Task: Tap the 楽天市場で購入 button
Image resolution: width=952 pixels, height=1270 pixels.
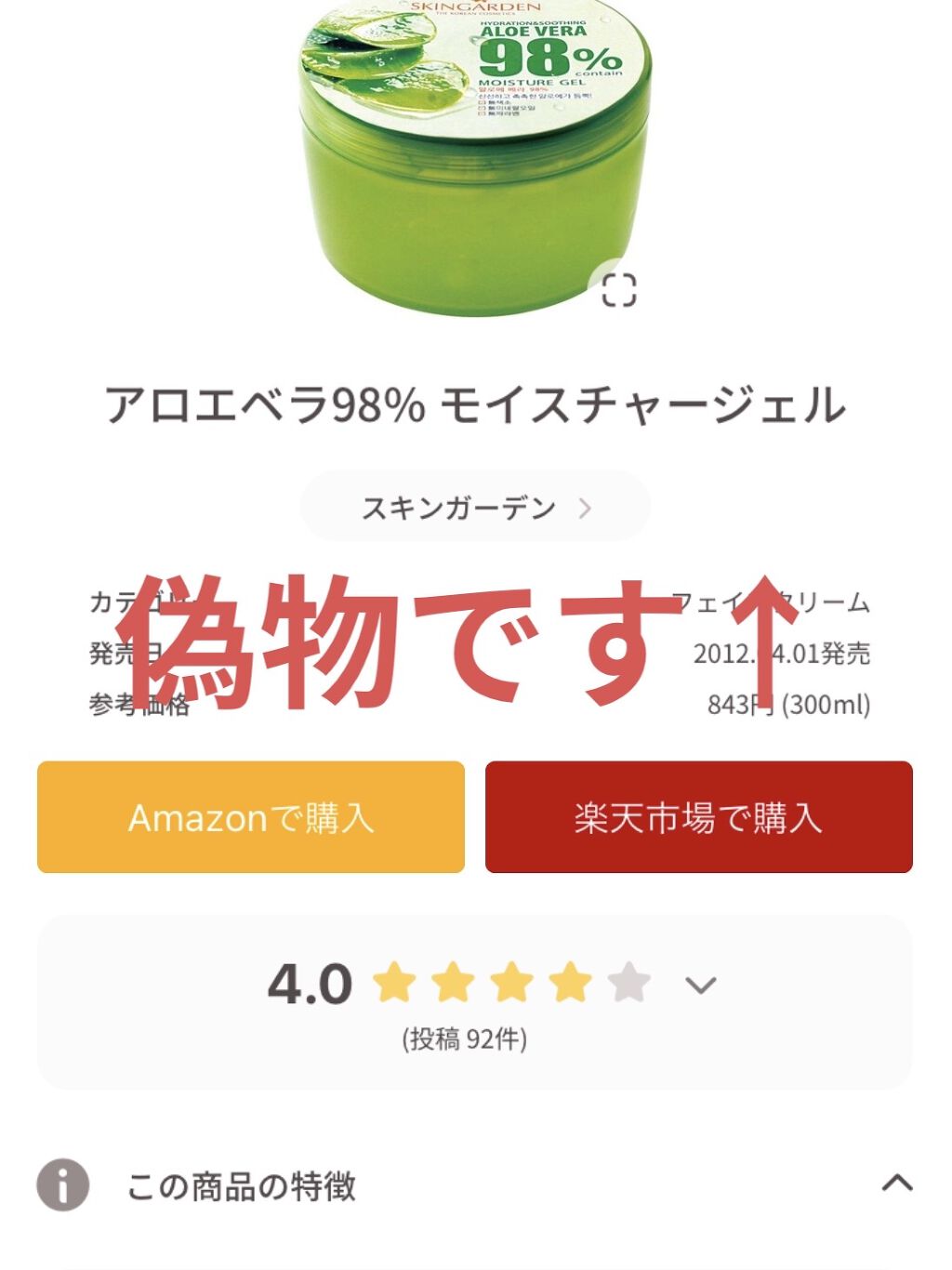Action: pyautogui.click(x=700, y=819)
